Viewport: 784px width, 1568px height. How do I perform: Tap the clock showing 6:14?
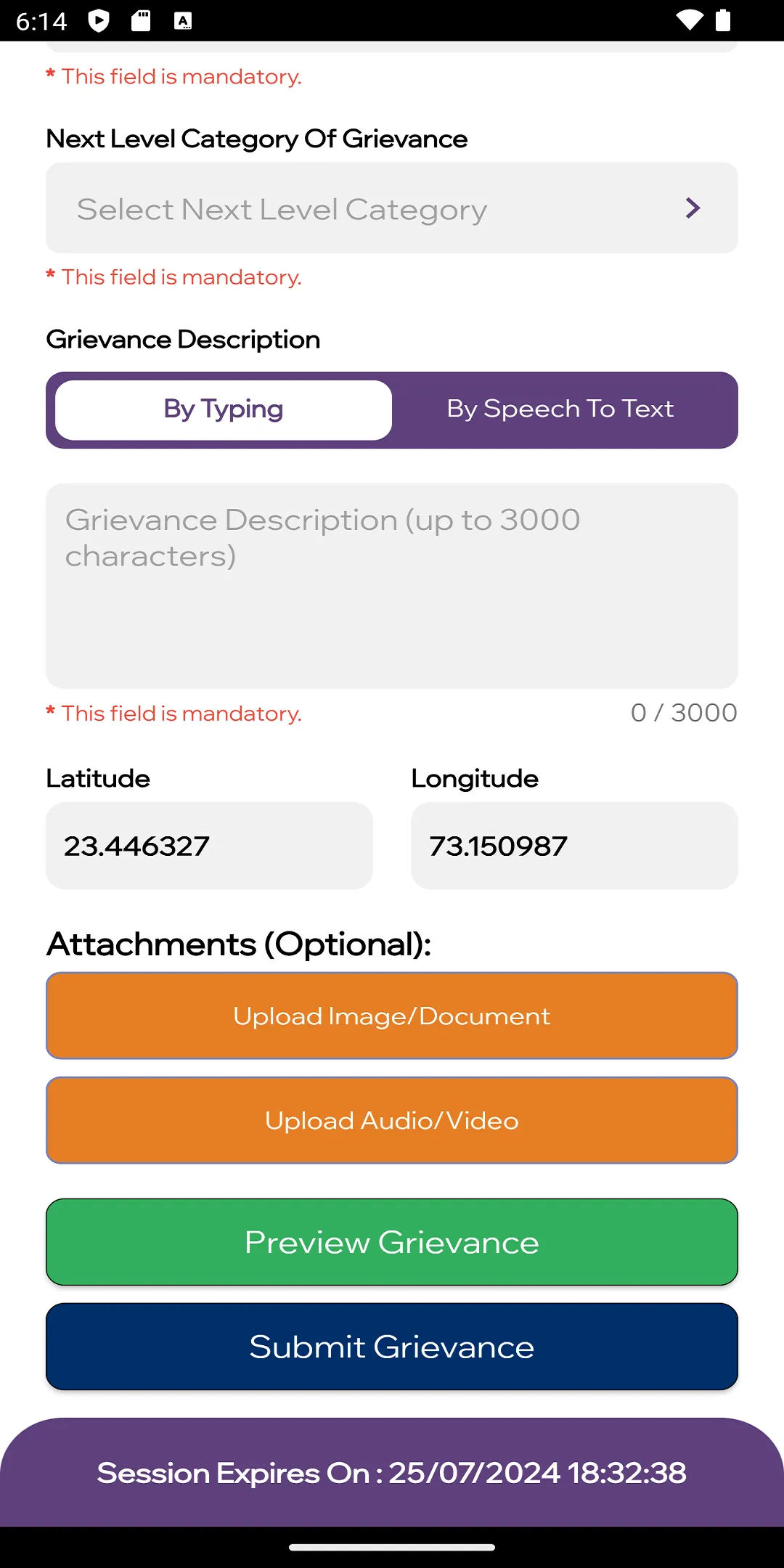[41, 20]
